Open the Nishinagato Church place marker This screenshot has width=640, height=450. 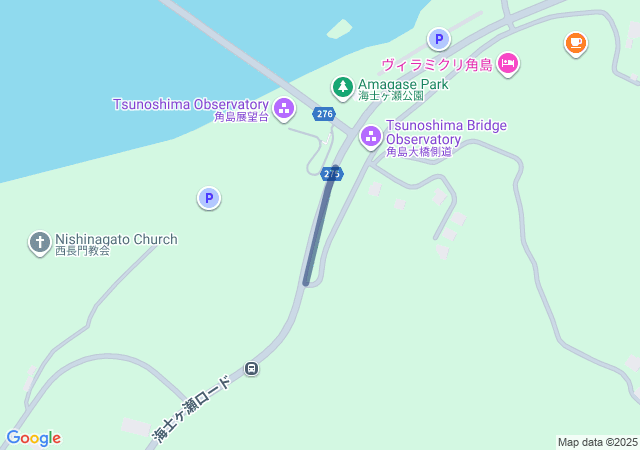point(40,242)
